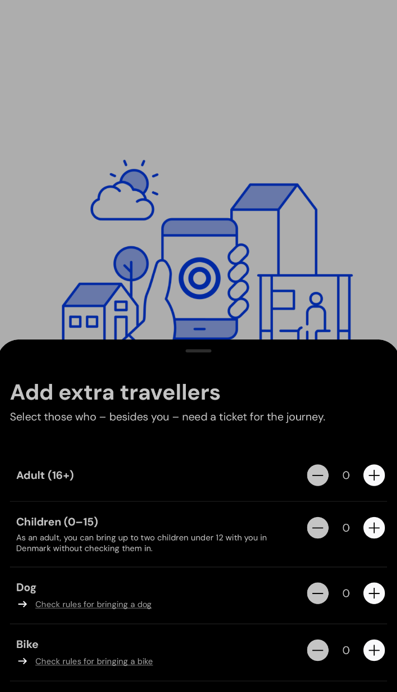The width and height of the screenshot is (397, 692).
Task: Open Check rules for bringing a dog
Action: [x=93, y=605]
